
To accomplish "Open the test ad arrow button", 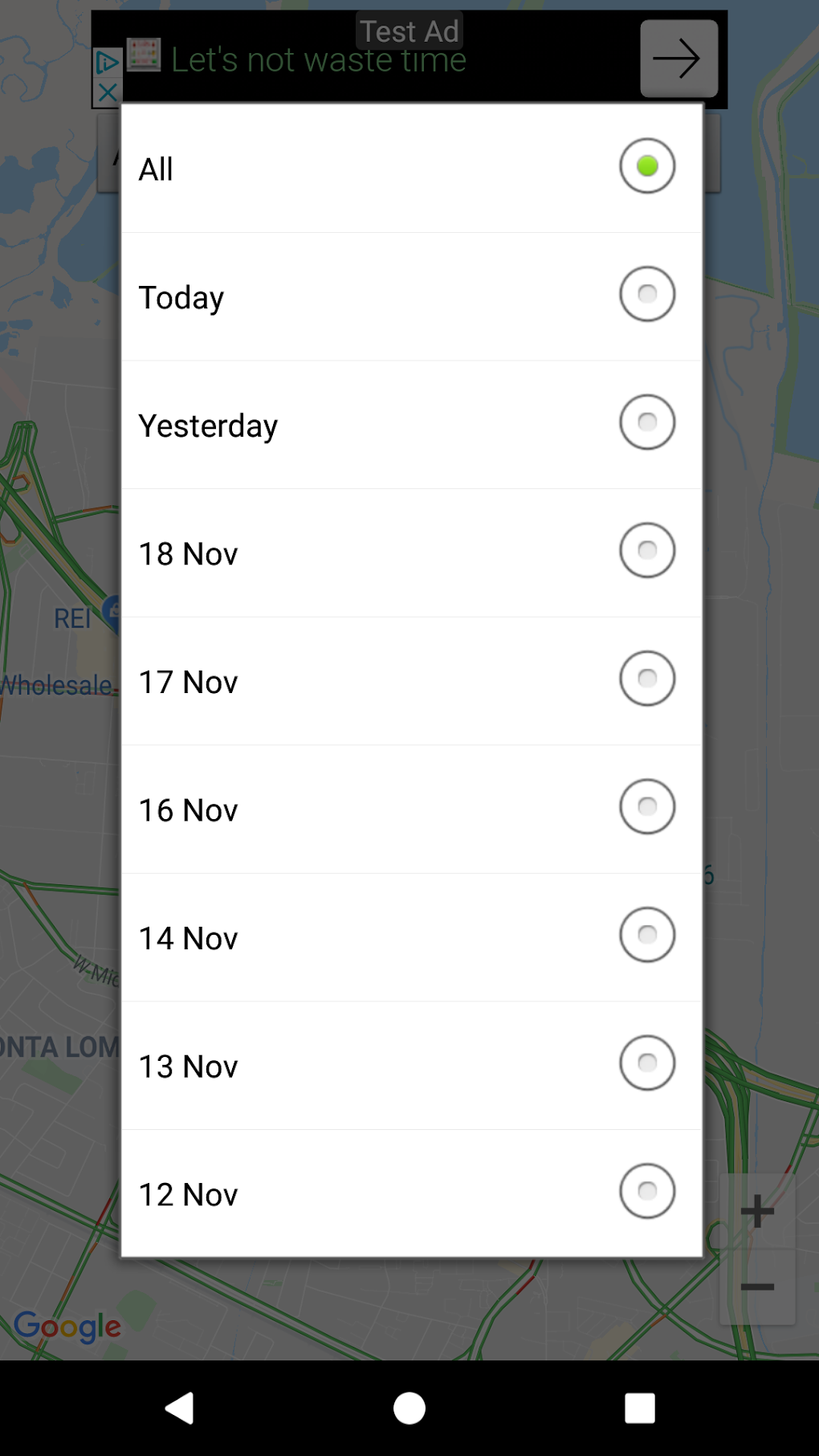I will pyautogui.click(x=678, y=59).
